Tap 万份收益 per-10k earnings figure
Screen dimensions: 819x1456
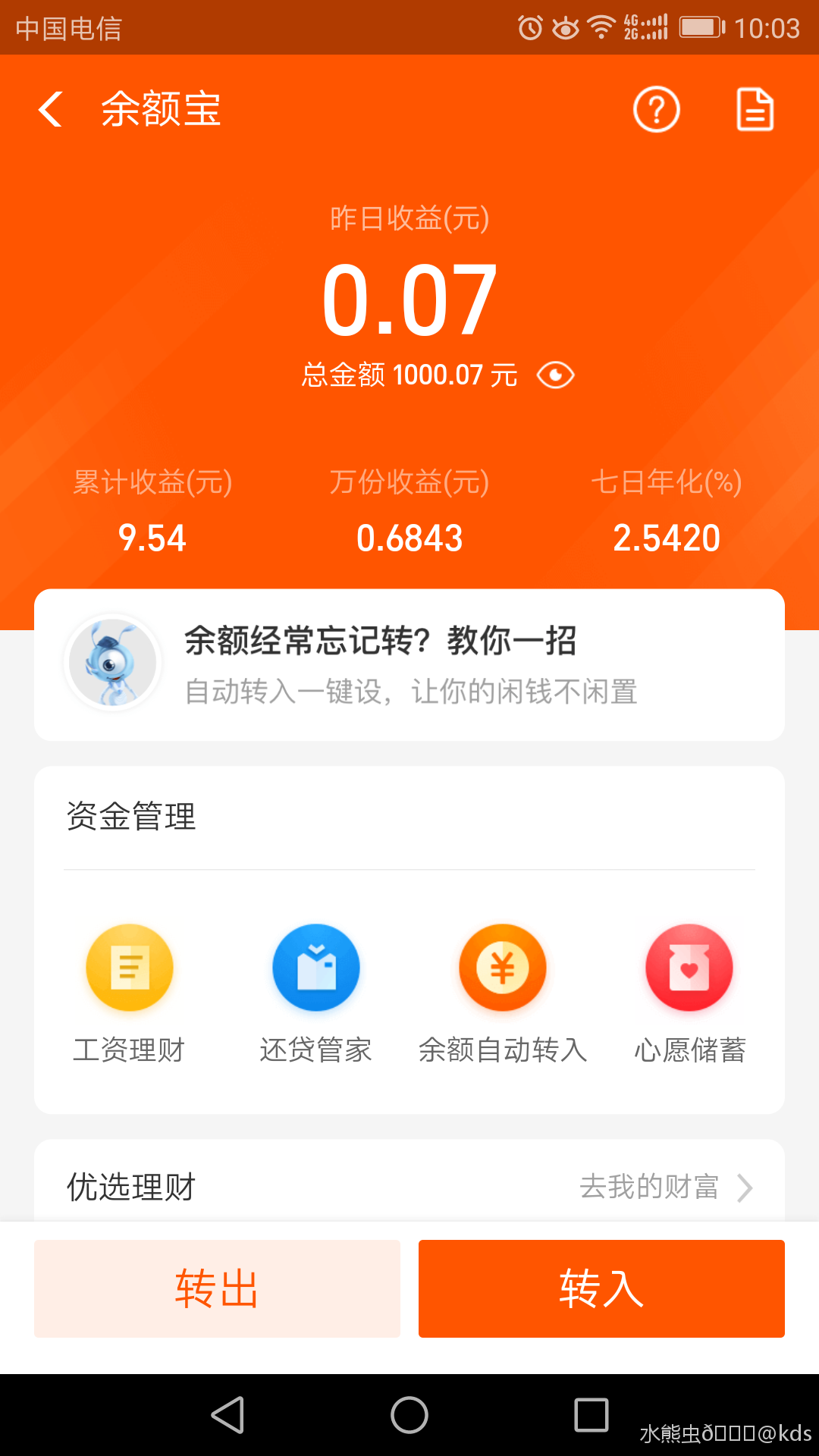click(409, 538)
